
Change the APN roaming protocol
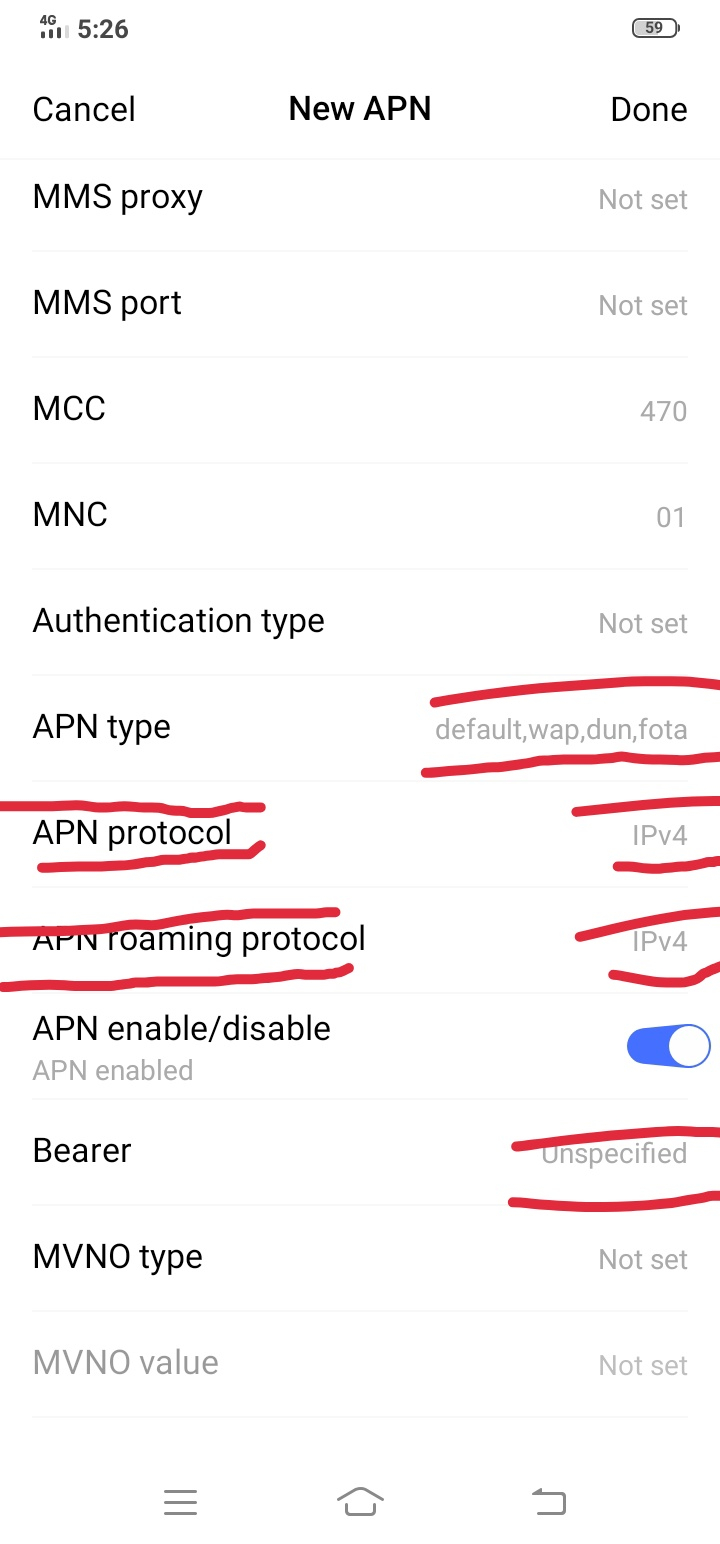[x=360, y=940]
